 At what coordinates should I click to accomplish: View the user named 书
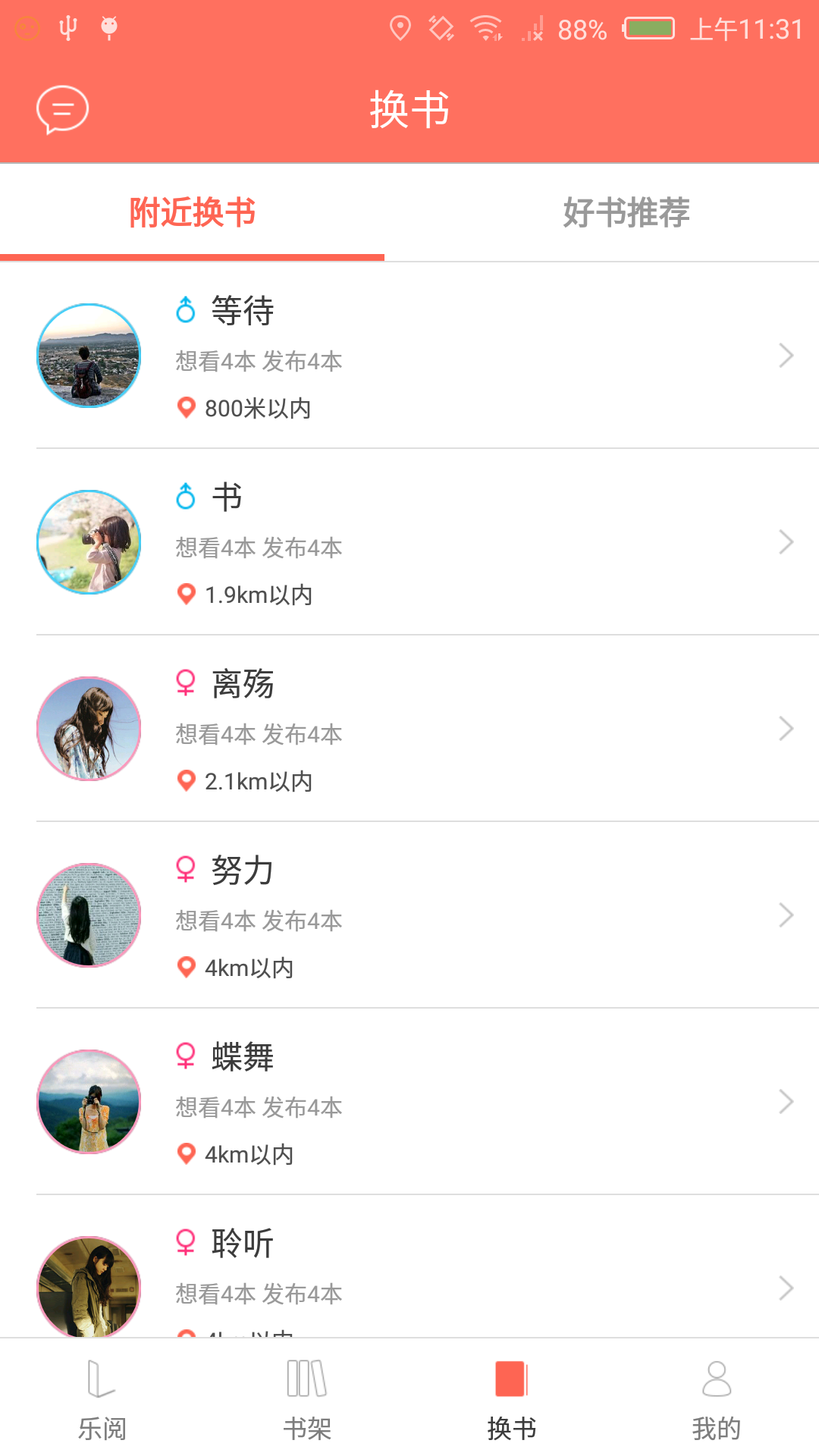click(x=409, y=542)
